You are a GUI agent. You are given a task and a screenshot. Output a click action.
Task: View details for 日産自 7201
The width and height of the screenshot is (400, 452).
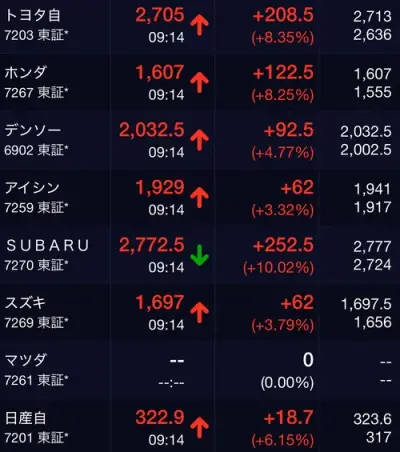[200, 427]
